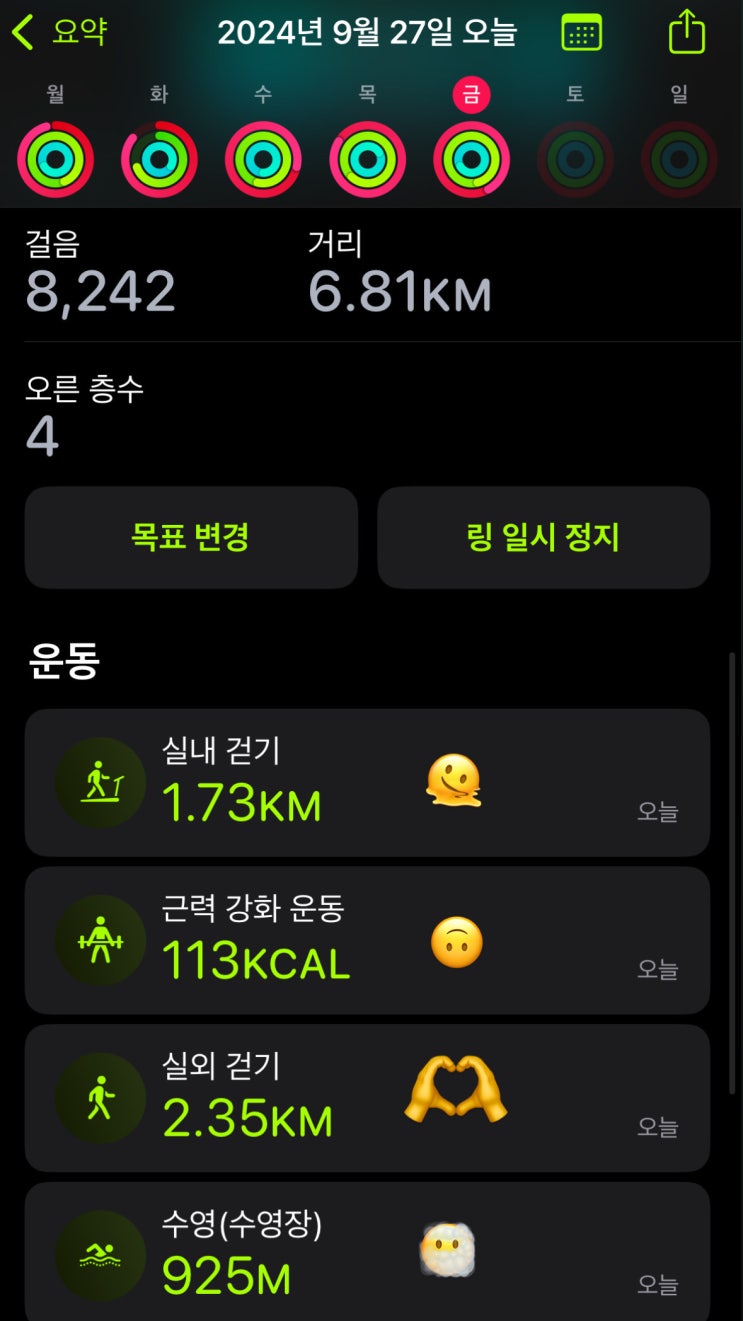Viewport: 743px width, 1321px height.
Task: Open the 수영(수영장) 925M workout
Action: (x=367, y=1254)
